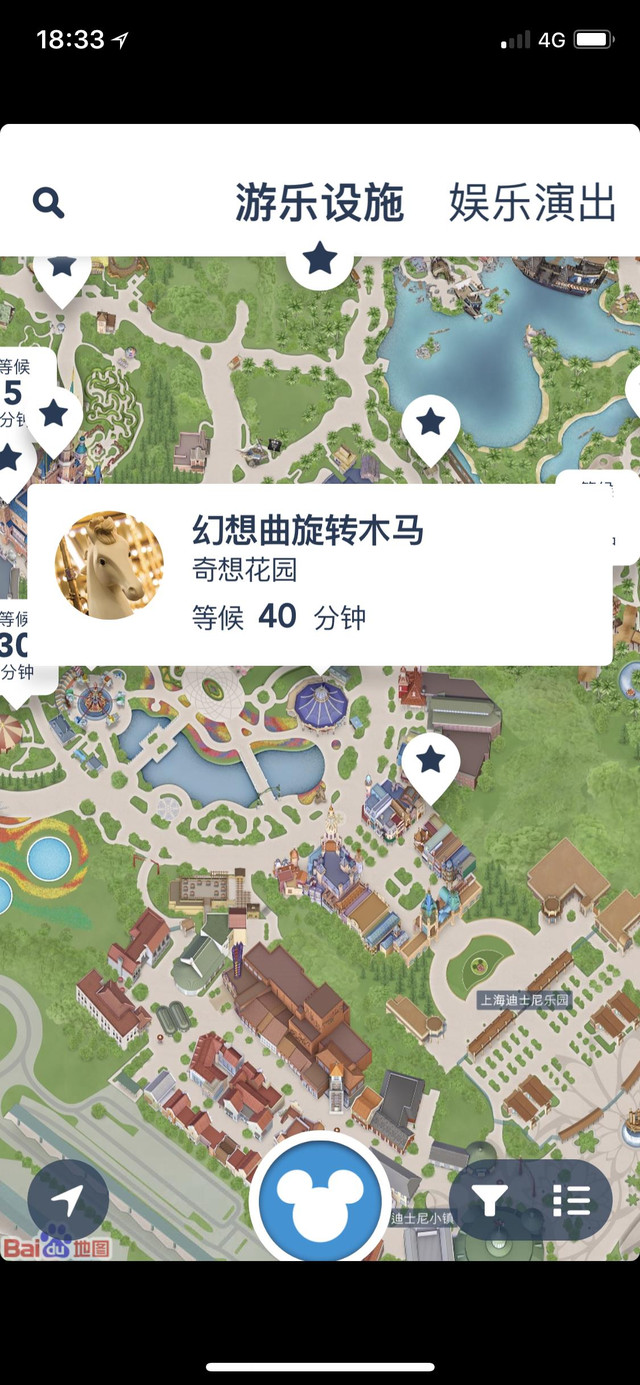Screen dimensions: 640x1385
Task: Switch to list view of attractions
Action: (571, 1200)
